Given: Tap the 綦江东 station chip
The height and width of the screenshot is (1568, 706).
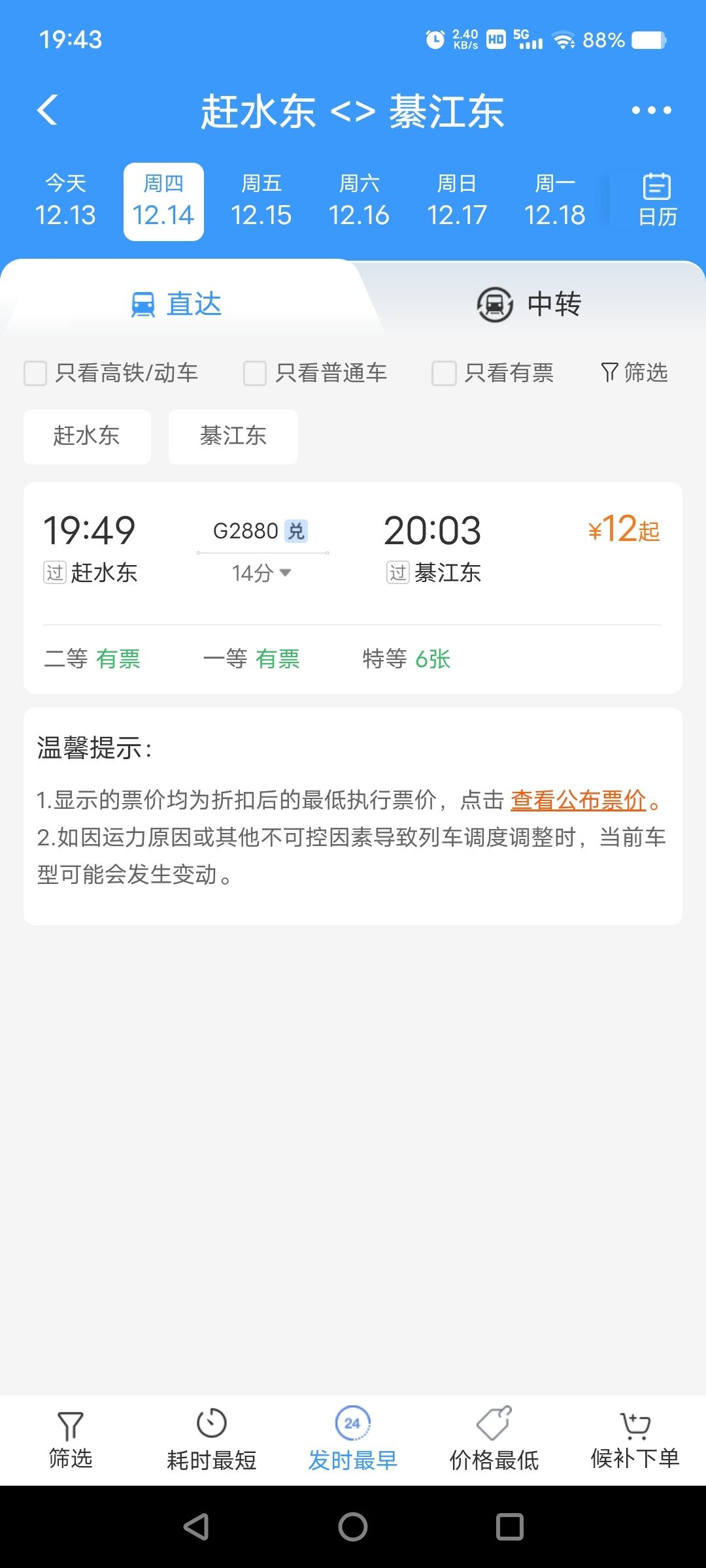Looking at the screenshot, I should [x=233, y=436].
